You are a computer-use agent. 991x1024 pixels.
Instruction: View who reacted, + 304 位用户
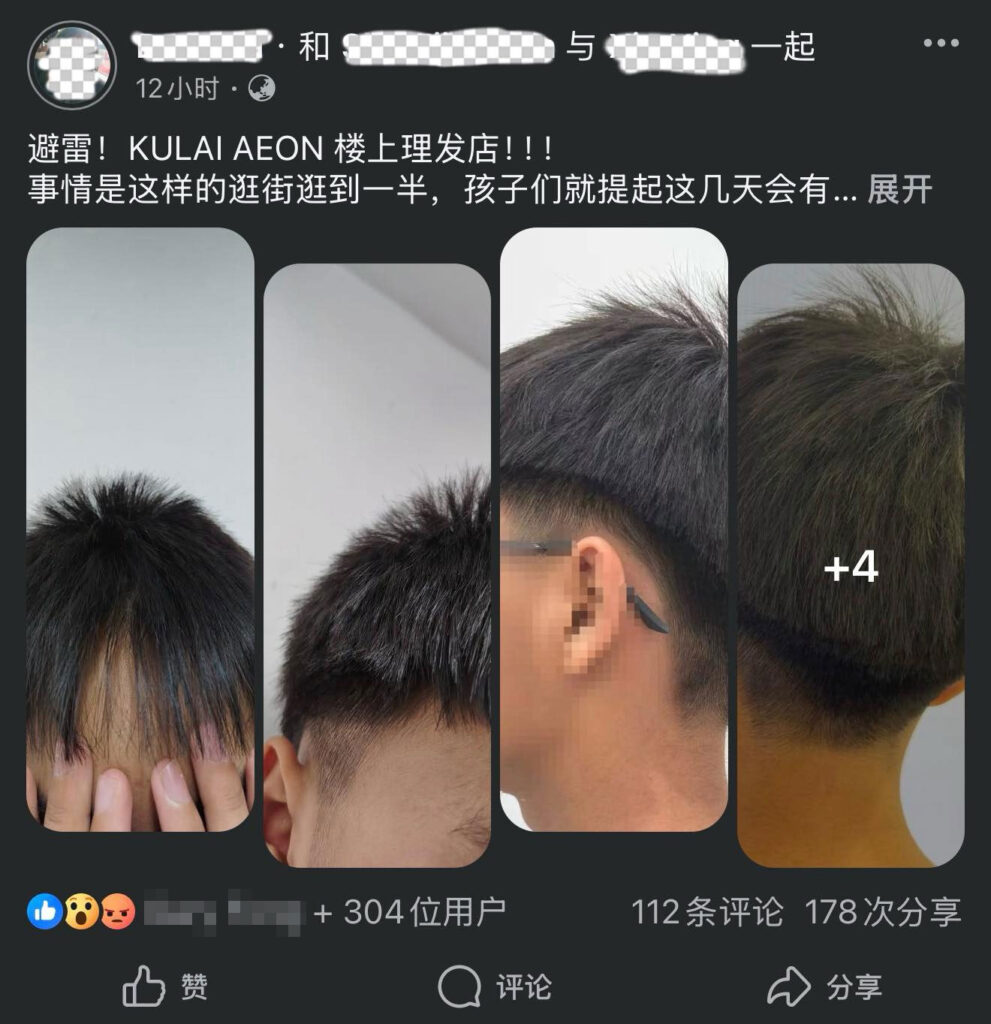pyautogui.click(x=409, y=911)
